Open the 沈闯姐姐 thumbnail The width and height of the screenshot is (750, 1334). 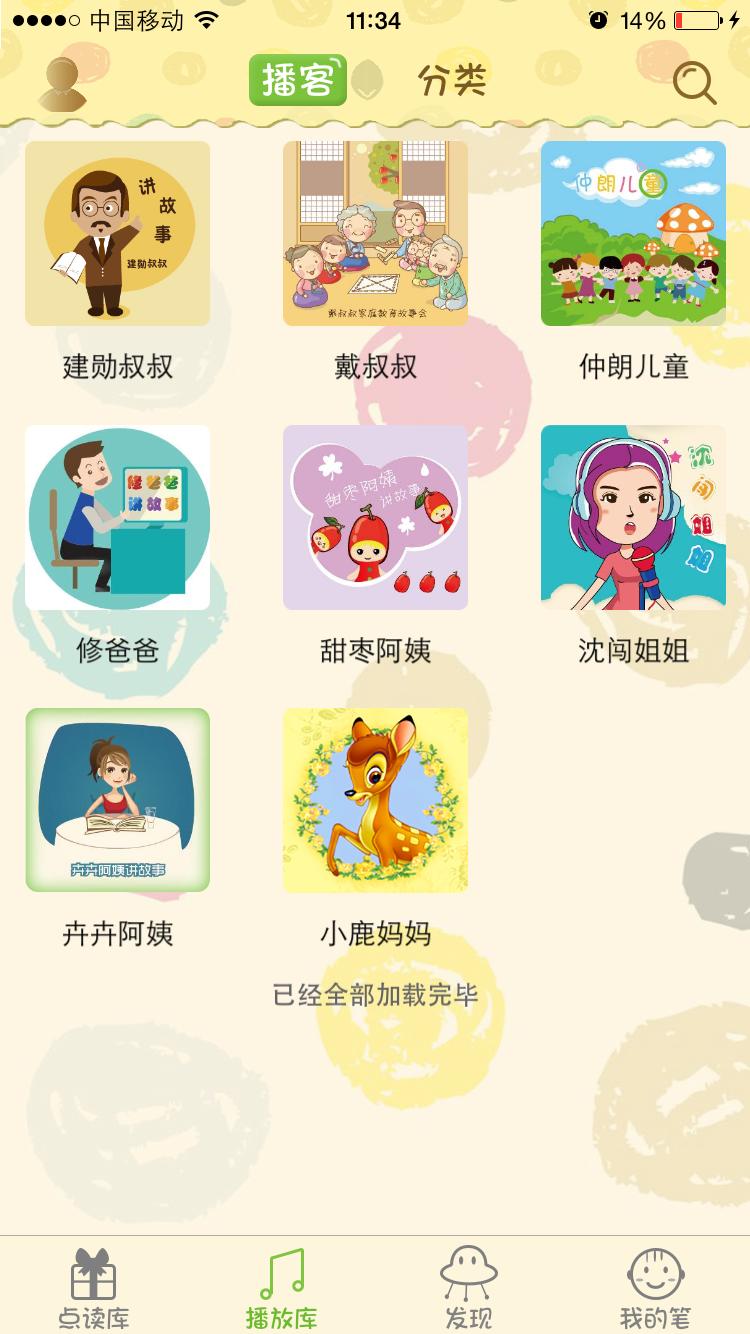(x=632, y=518)
